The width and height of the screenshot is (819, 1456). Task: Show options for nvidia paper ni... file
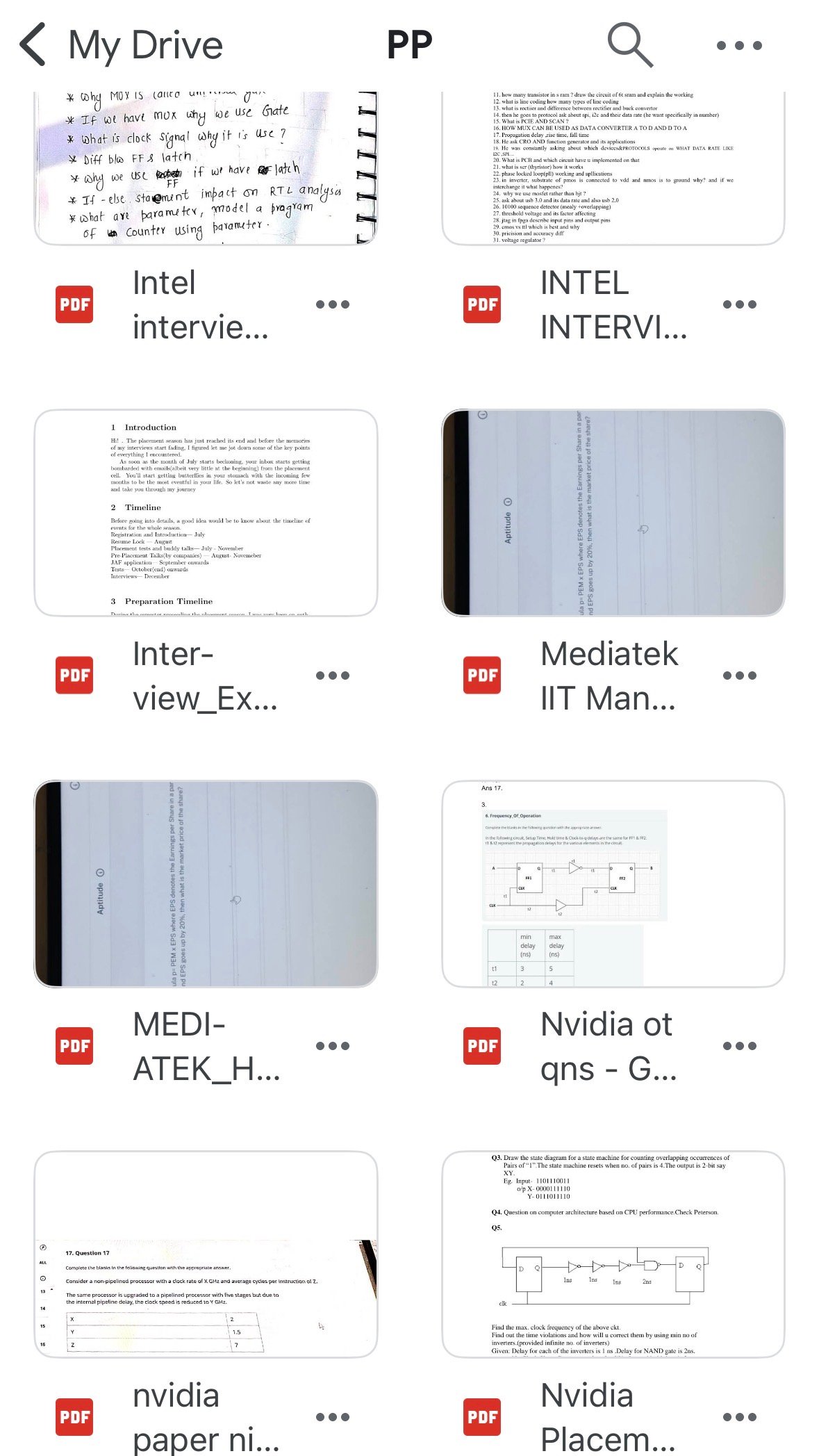(x=332, y=1417)
